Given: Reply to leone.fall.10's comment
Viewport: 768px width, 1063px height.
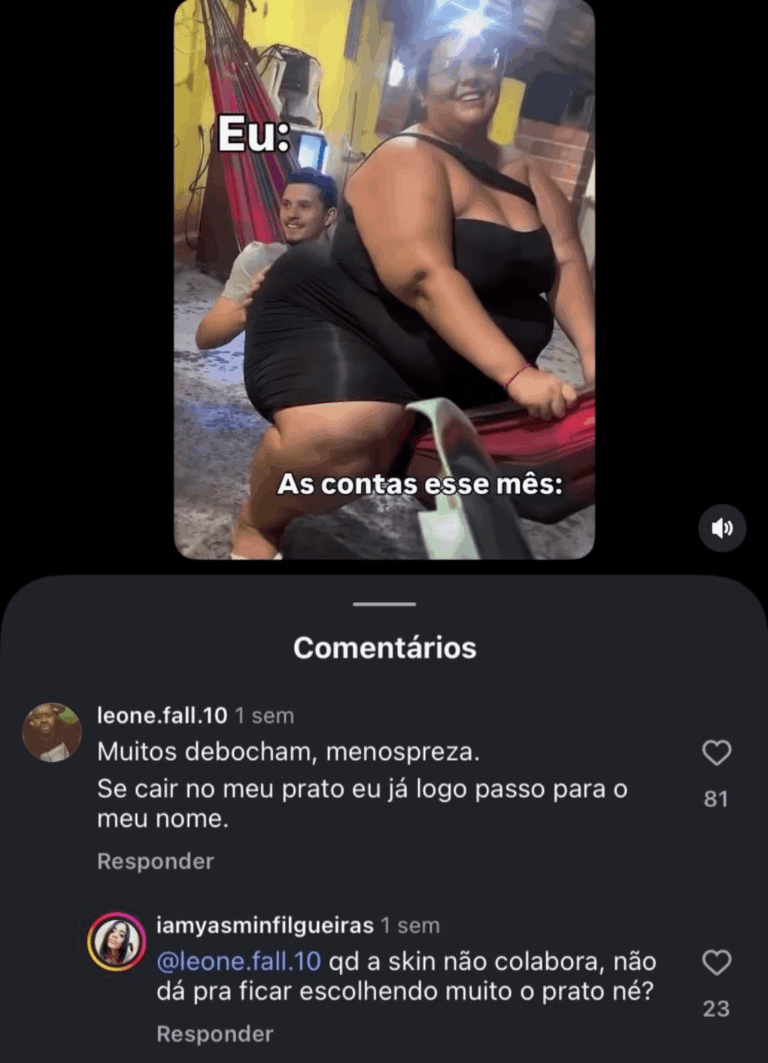Looking at the screenshot, I should [155, 861].
